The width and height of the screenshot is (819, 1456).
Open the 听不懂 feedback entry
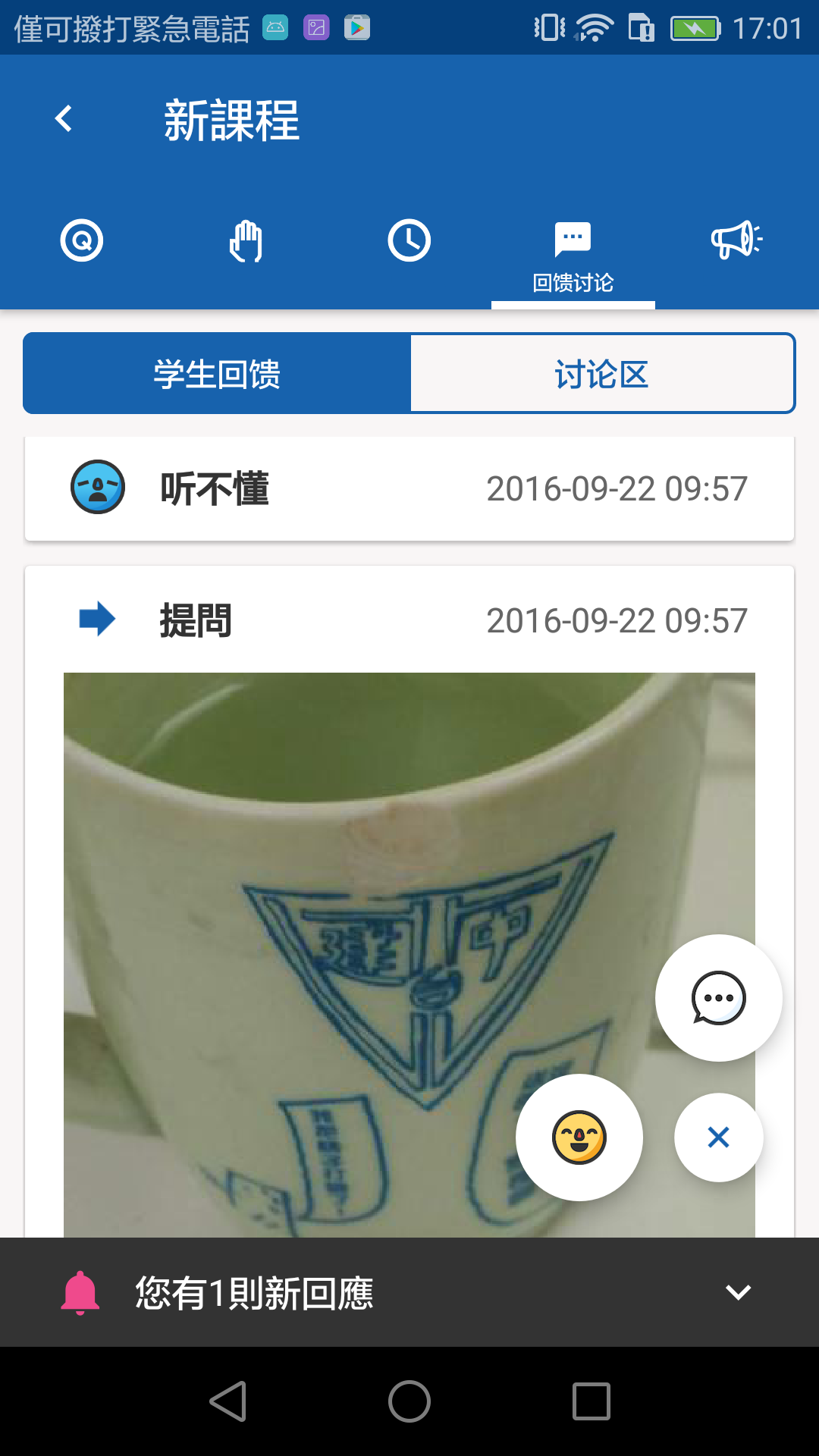click(x=409, y=488)
